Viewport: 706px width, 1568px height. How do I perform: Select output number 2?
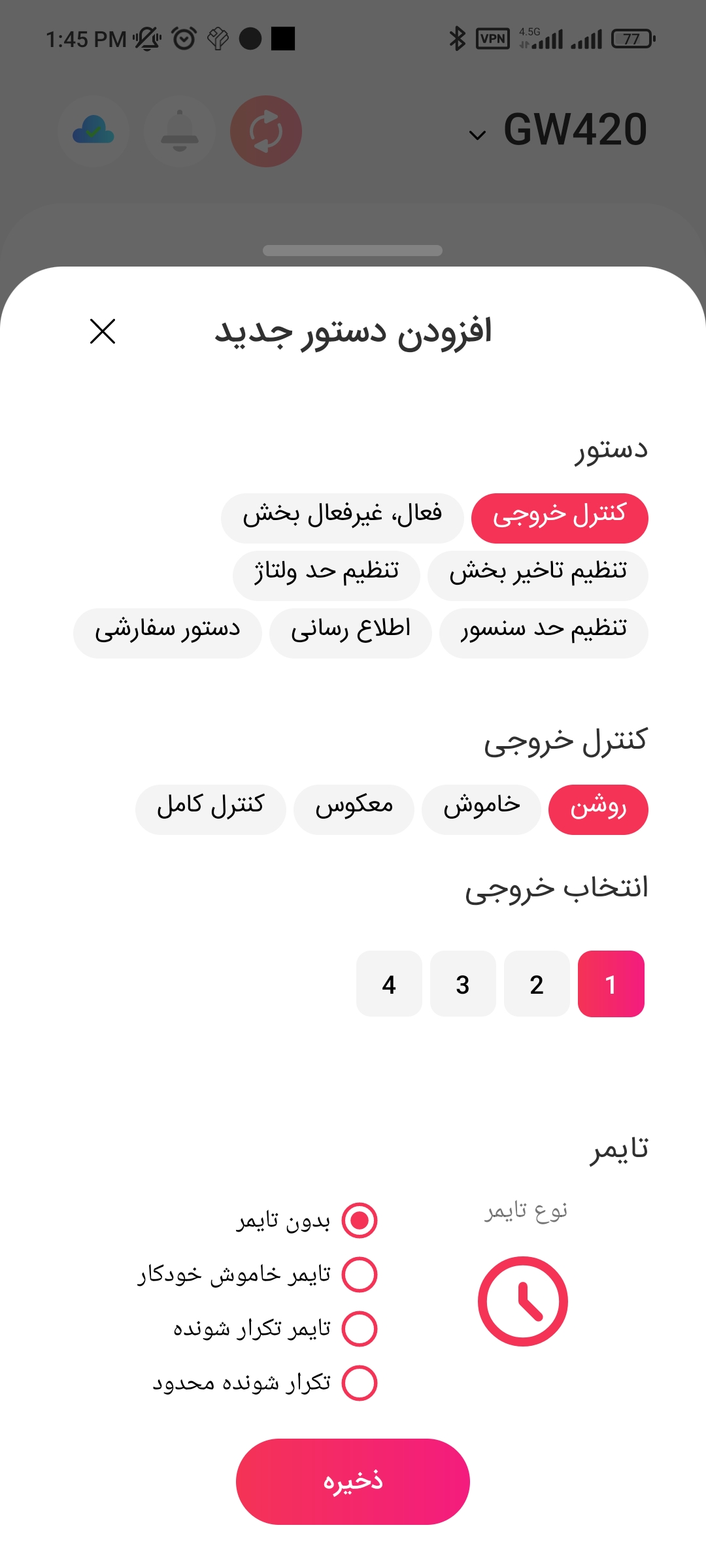pyautogui.click(x=537, y=984)
